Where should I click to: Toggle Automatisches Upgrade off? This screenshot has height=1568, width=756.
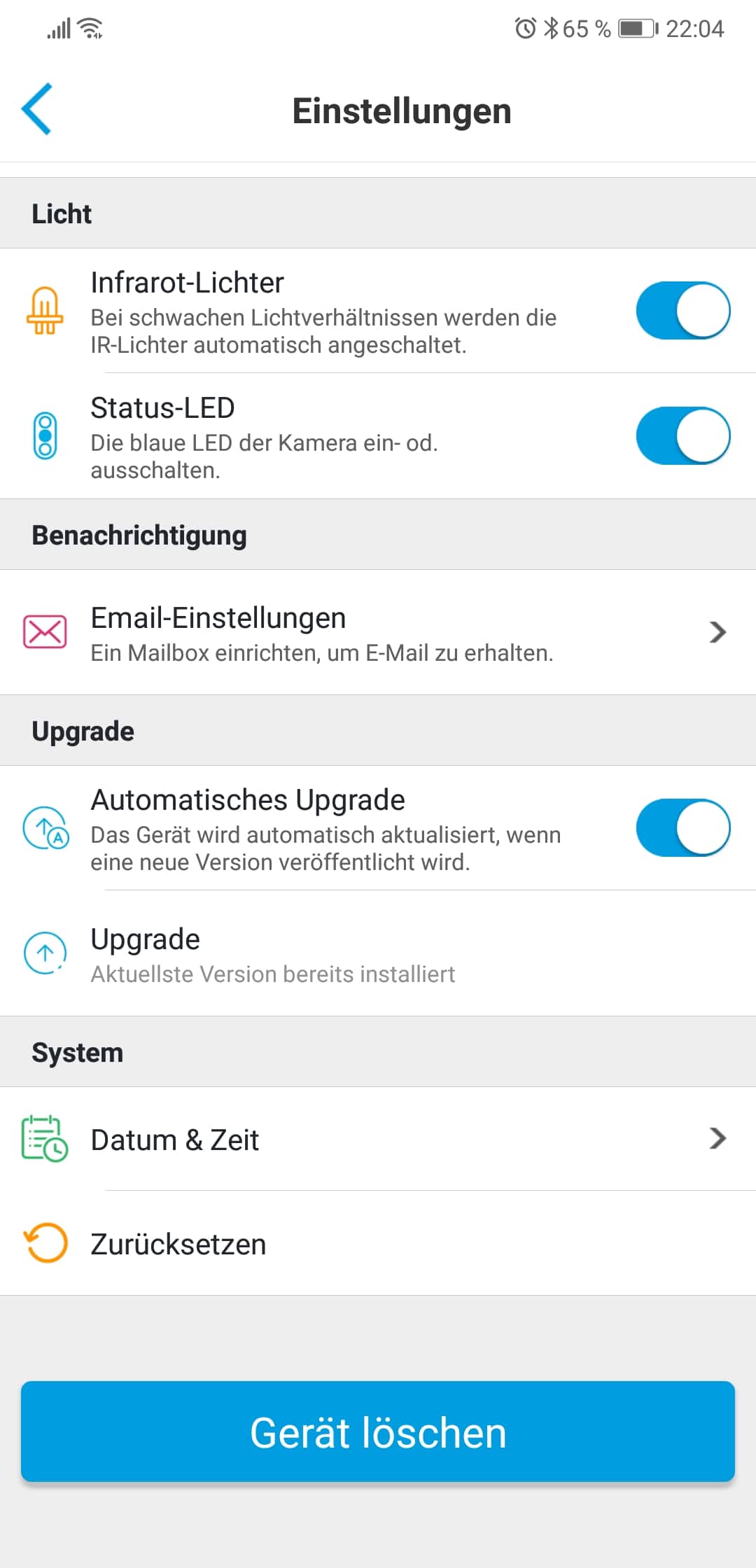[x=682, y=828]
